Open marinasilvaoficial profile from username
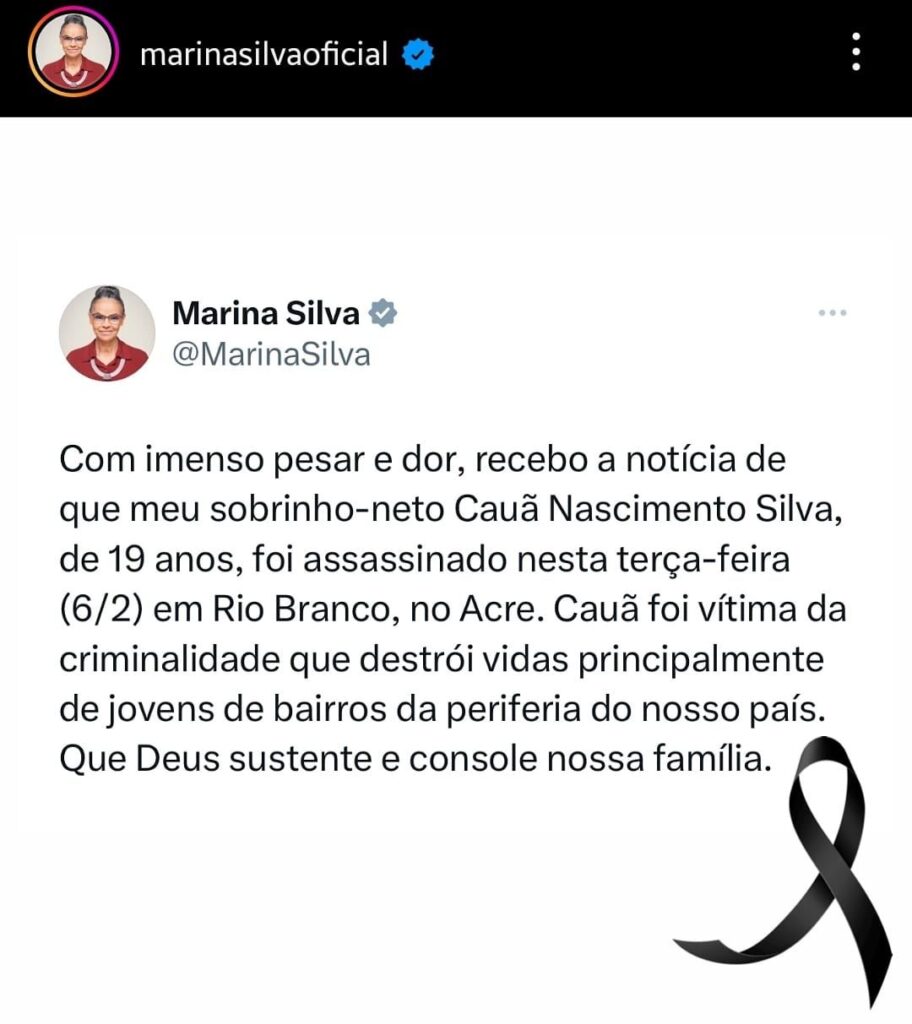 click(263, 54)
